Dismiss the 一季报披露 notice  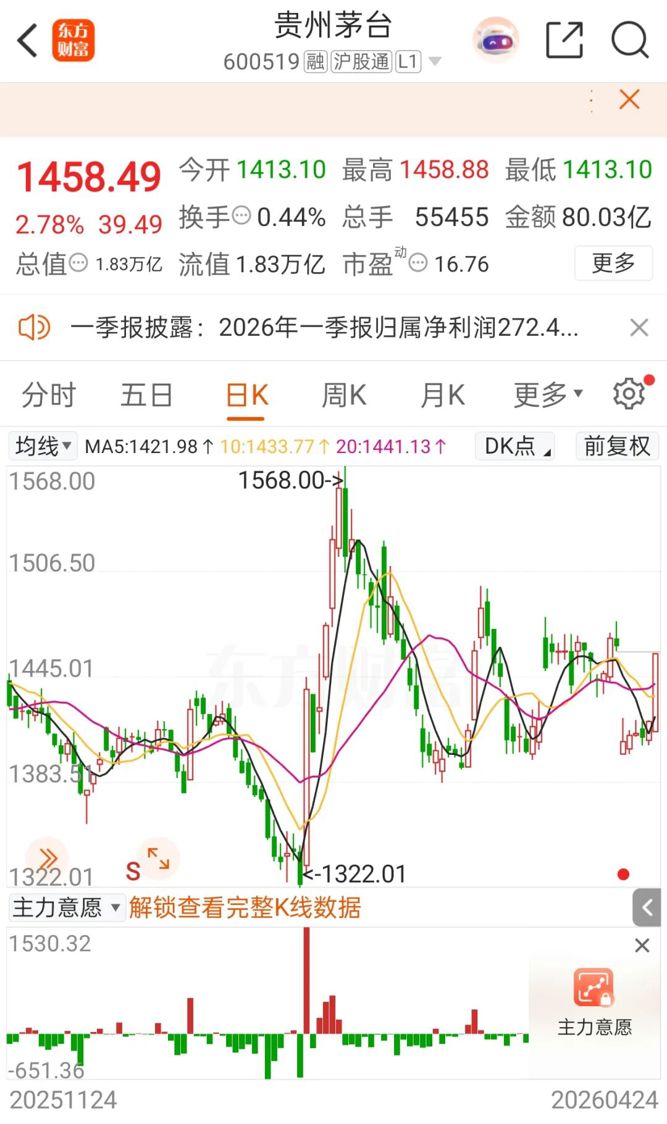pyautogui.click(x=639, y=327)
